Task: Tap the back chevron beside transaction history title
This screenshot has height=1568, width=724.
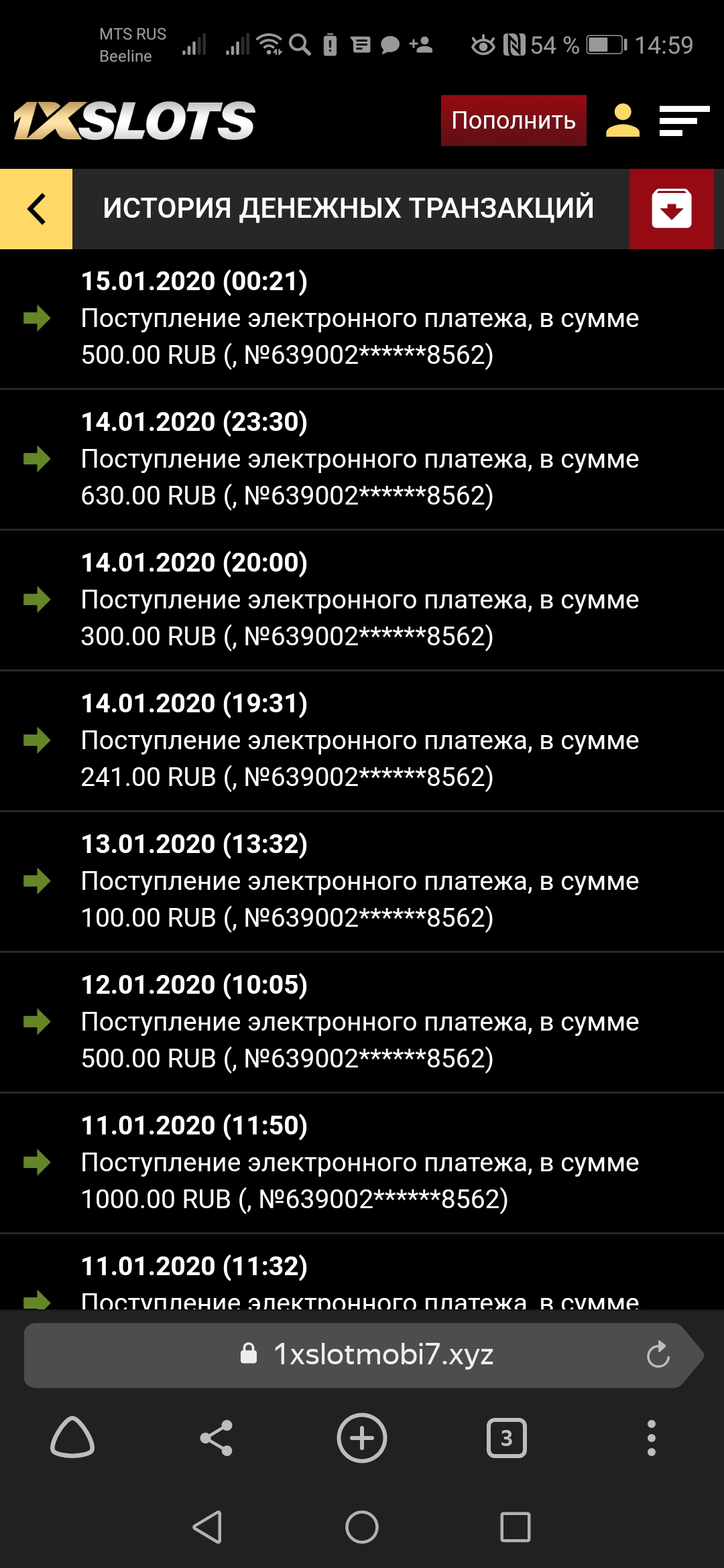Action: 35,210
